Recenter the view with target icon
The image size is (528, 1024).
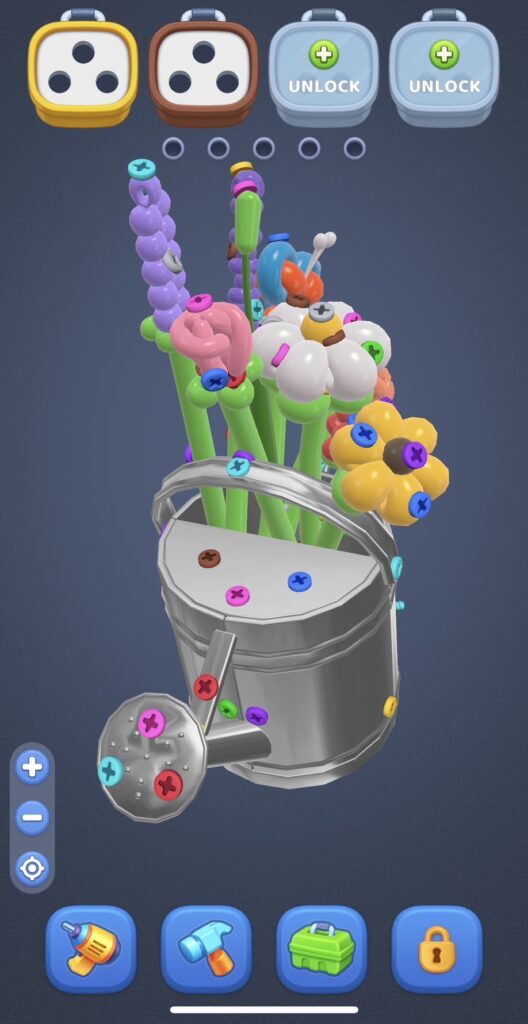click(32, 869)
